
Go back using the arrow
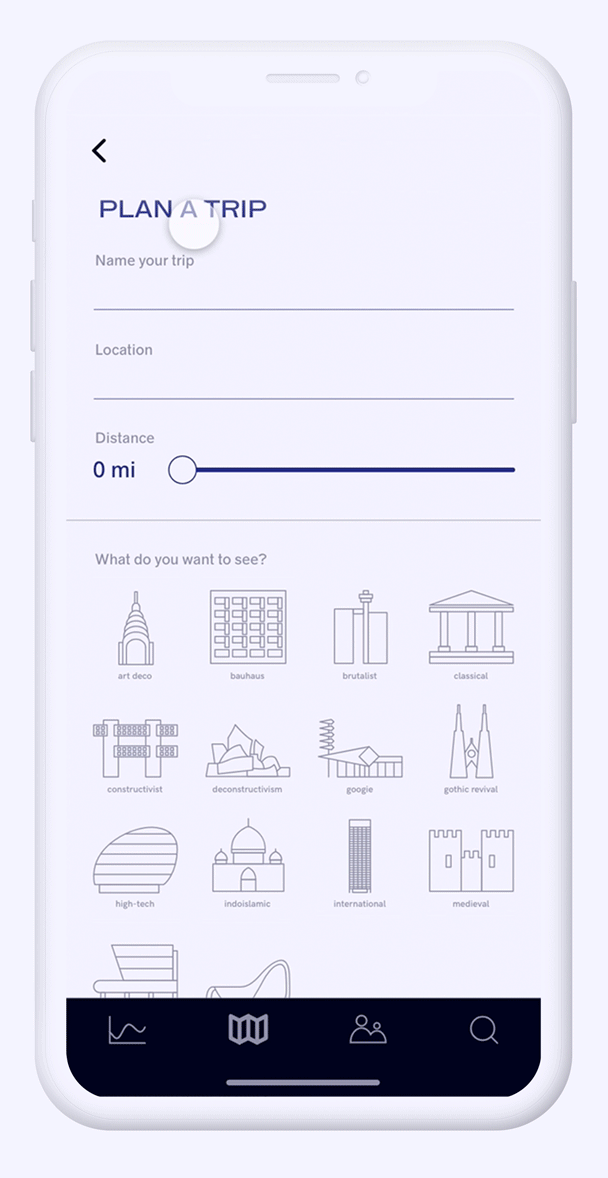tap(99, 151)
